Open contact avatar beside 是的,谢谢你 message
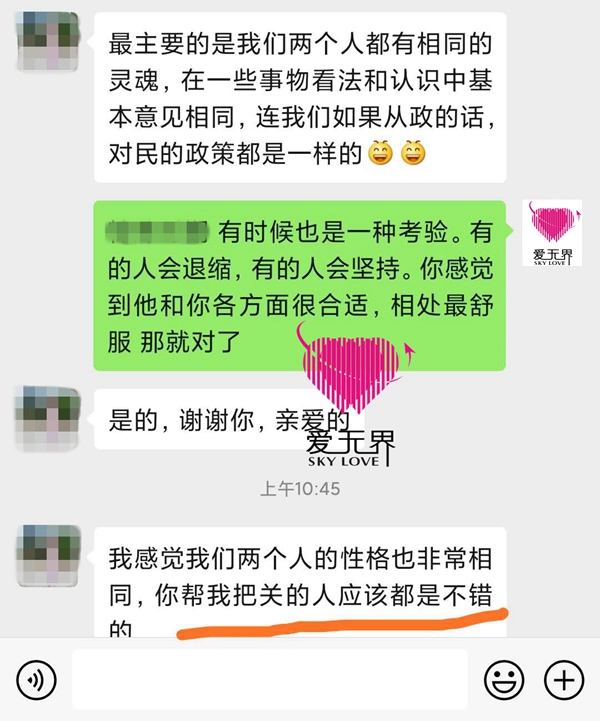The height and width of the screenshot is (721, 600). tap(48, 417)
